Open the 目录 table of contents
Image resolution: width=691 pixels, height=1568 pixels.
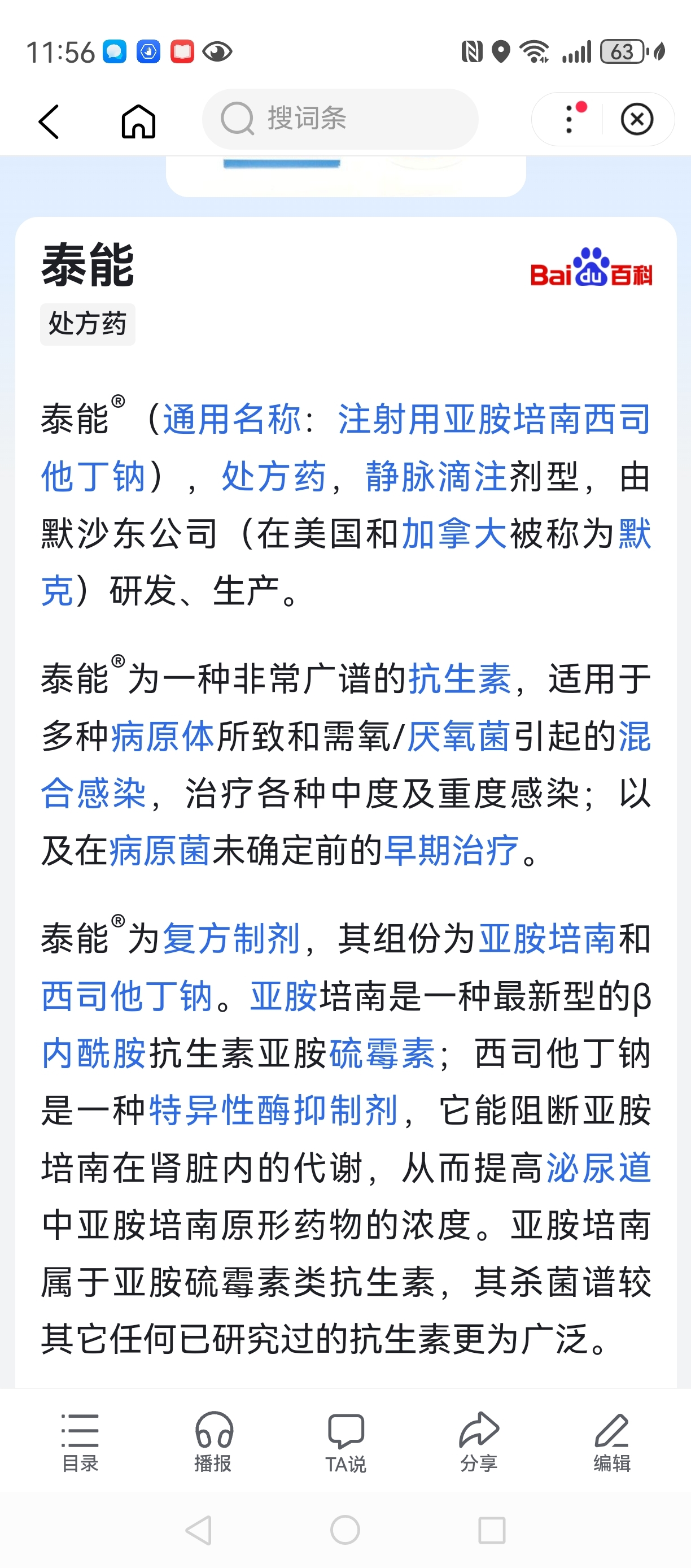point(80,1442)
